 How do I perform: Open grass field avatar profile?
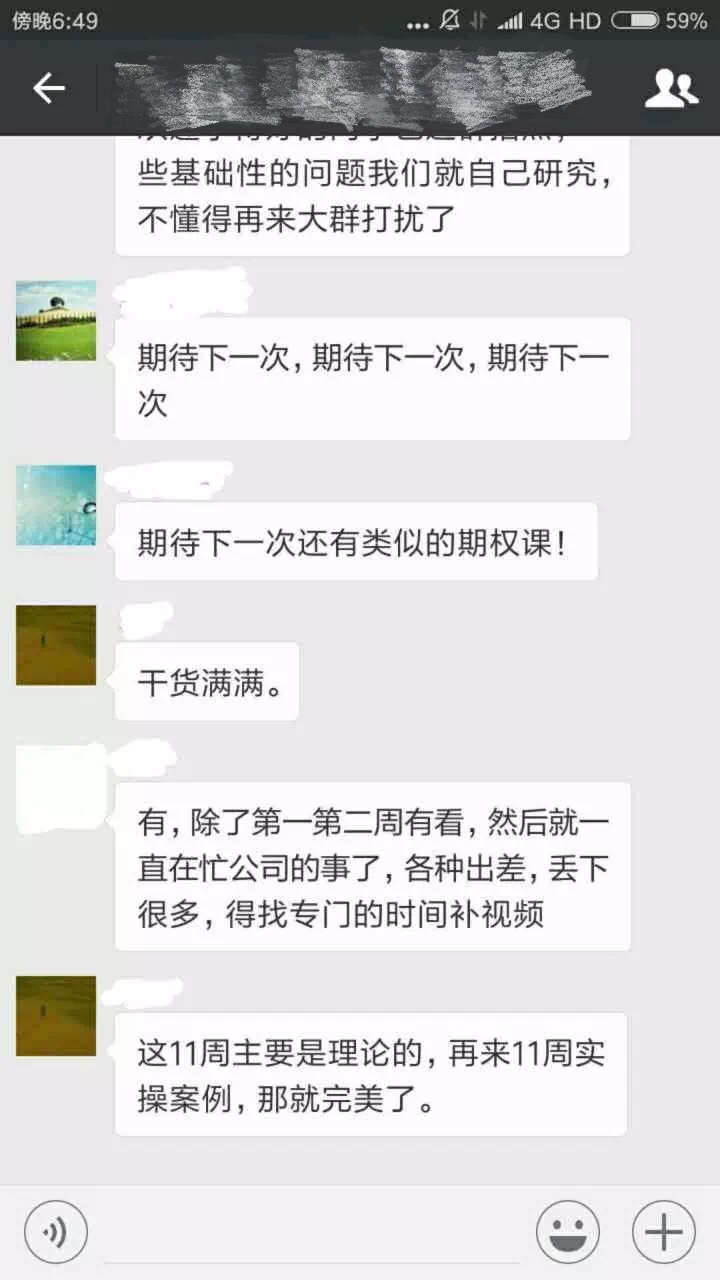(x=56, y=320)
